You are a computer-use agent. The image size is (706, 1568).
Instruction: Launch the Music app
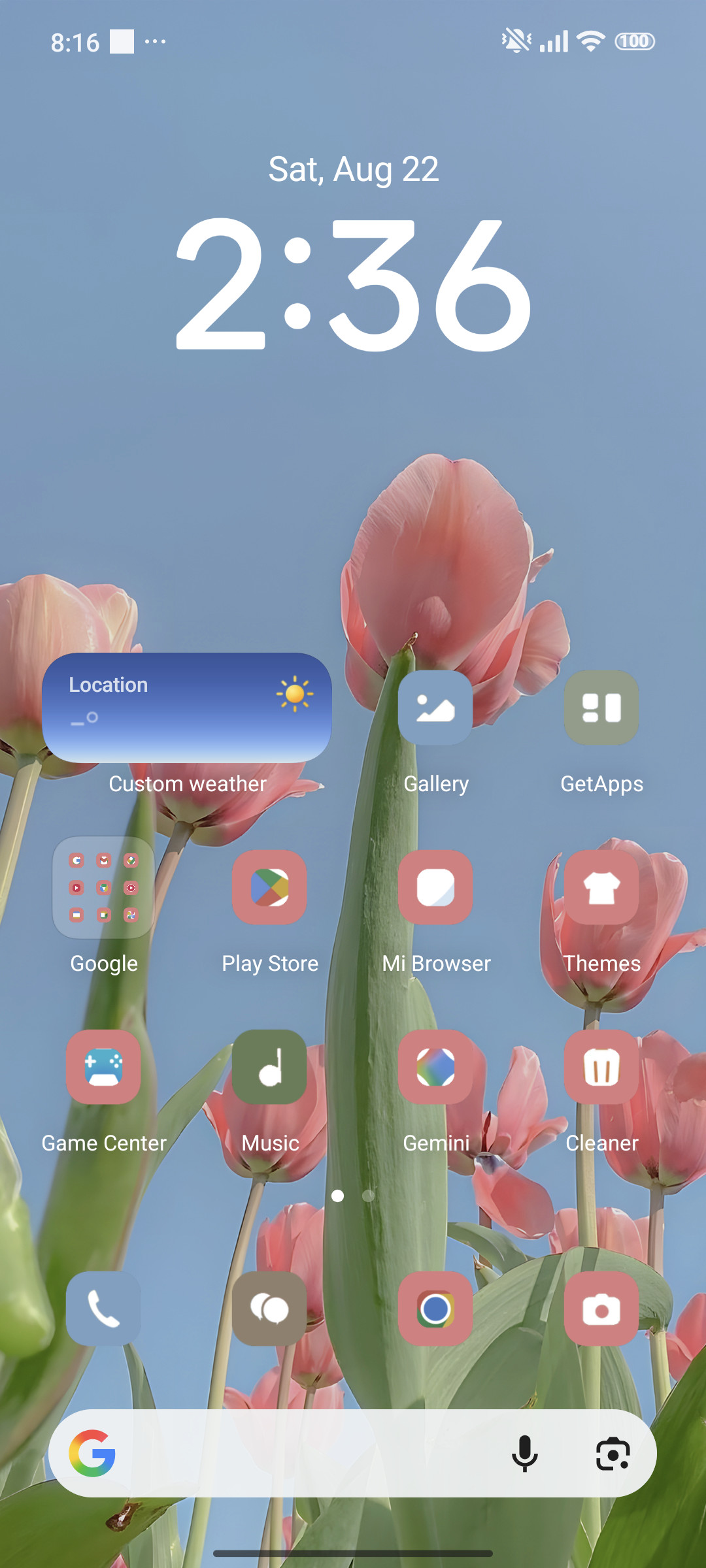(269, 1067)
